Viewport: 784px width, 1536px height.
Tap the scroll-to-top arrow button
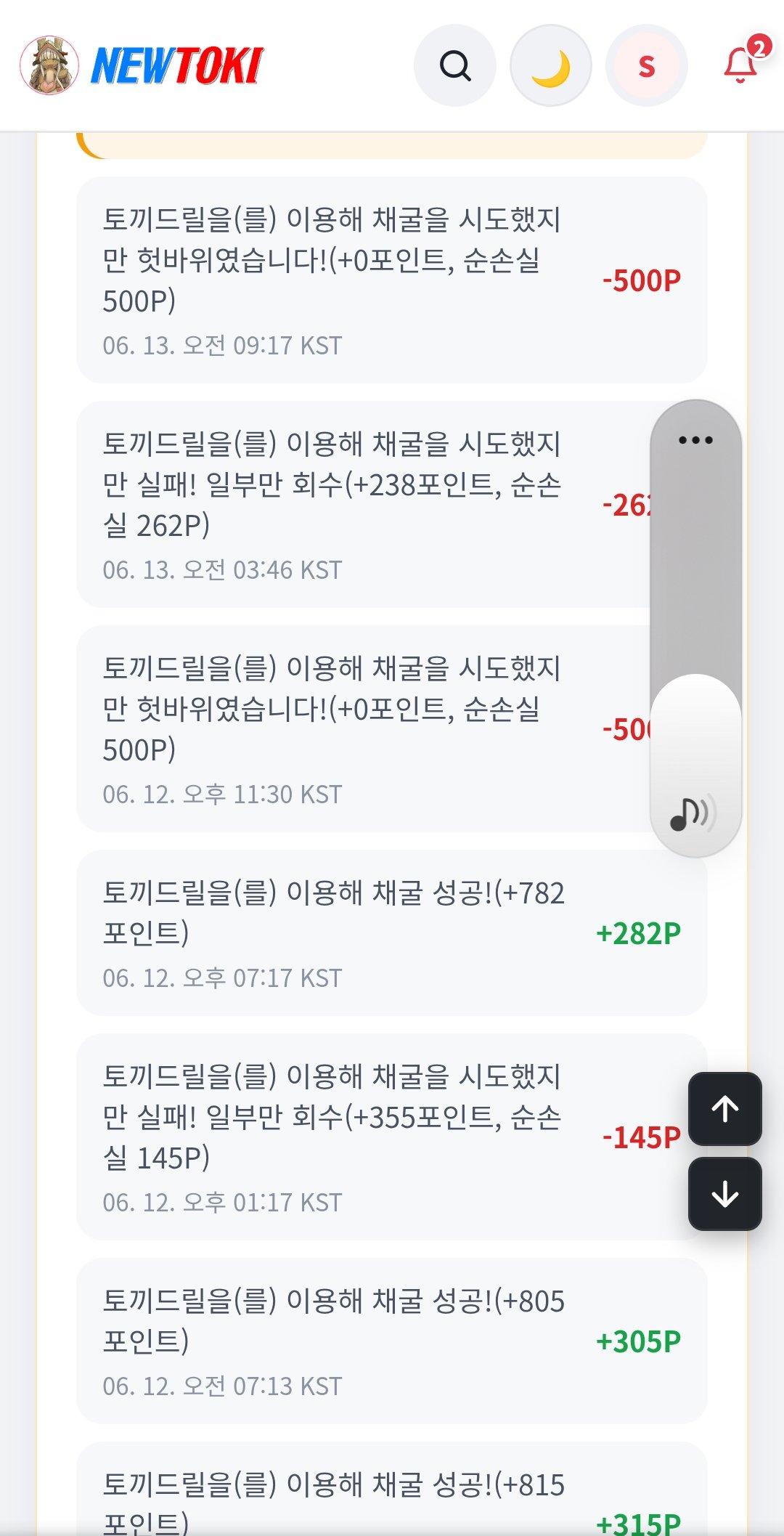pyautogui.click(x=725, y=1109)
